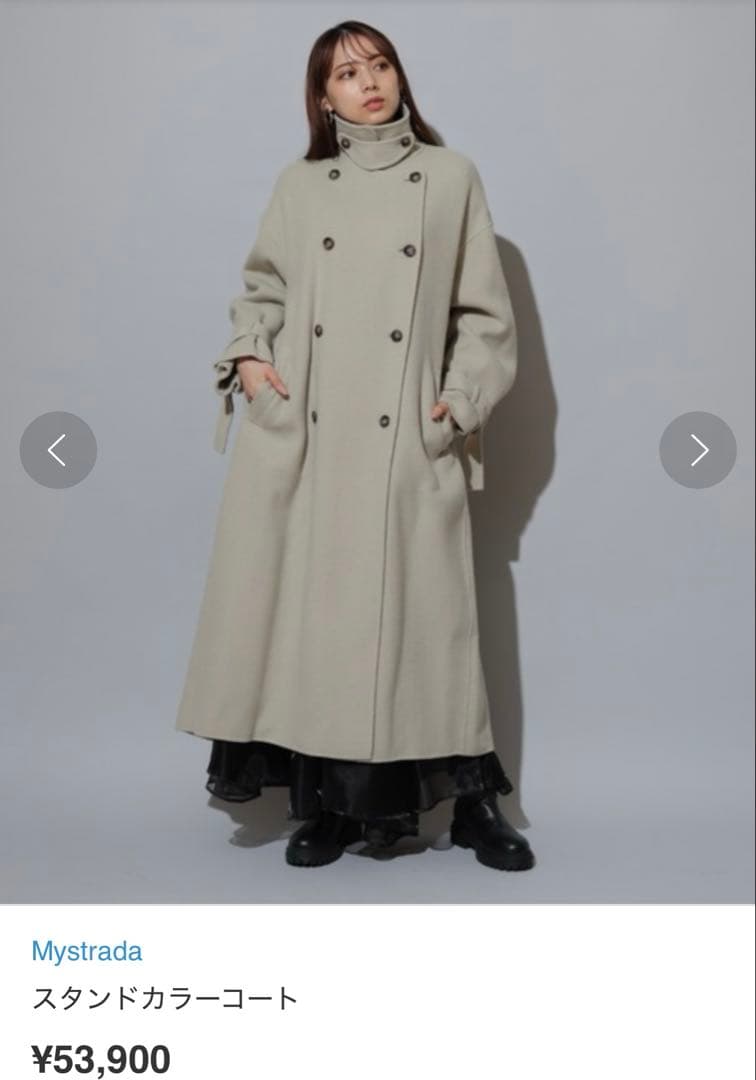Open the Mystrada brand link
This screenshot has height=1080, width=756.
[86, 950]
